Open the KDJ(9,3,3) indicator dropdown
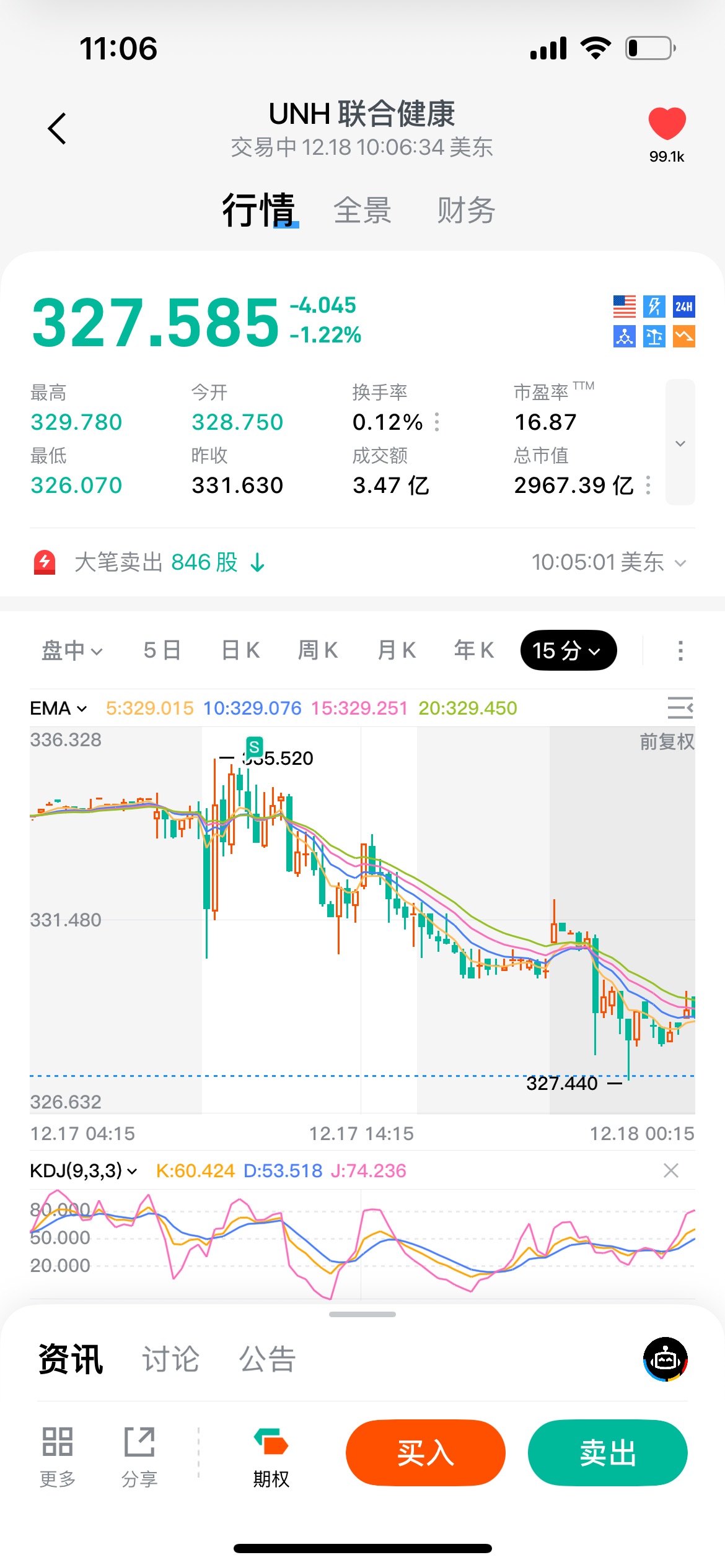The height and width of the screenshot is (1568, 725). pyautogui.click(x=83, y=1170)
